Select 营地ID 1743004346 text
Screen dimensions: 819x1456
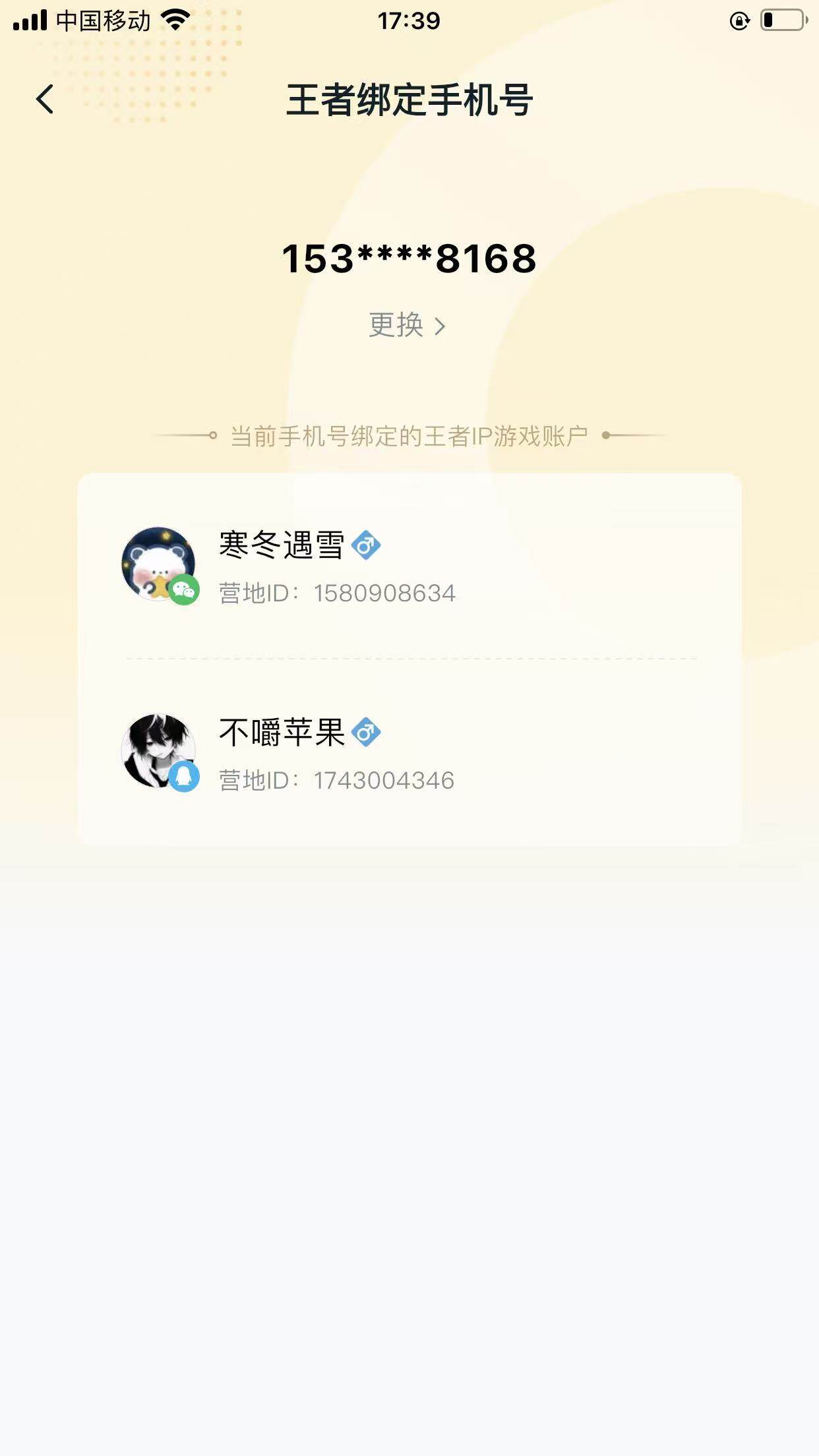[336, 781]
